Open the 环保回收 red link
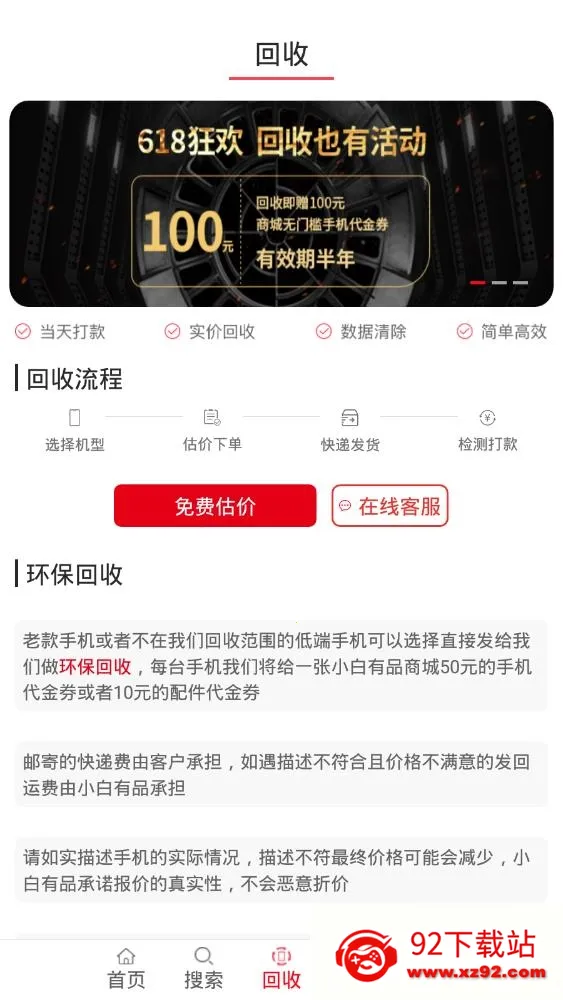Viewport: 563px width, 1000px height. coord(95,667)
